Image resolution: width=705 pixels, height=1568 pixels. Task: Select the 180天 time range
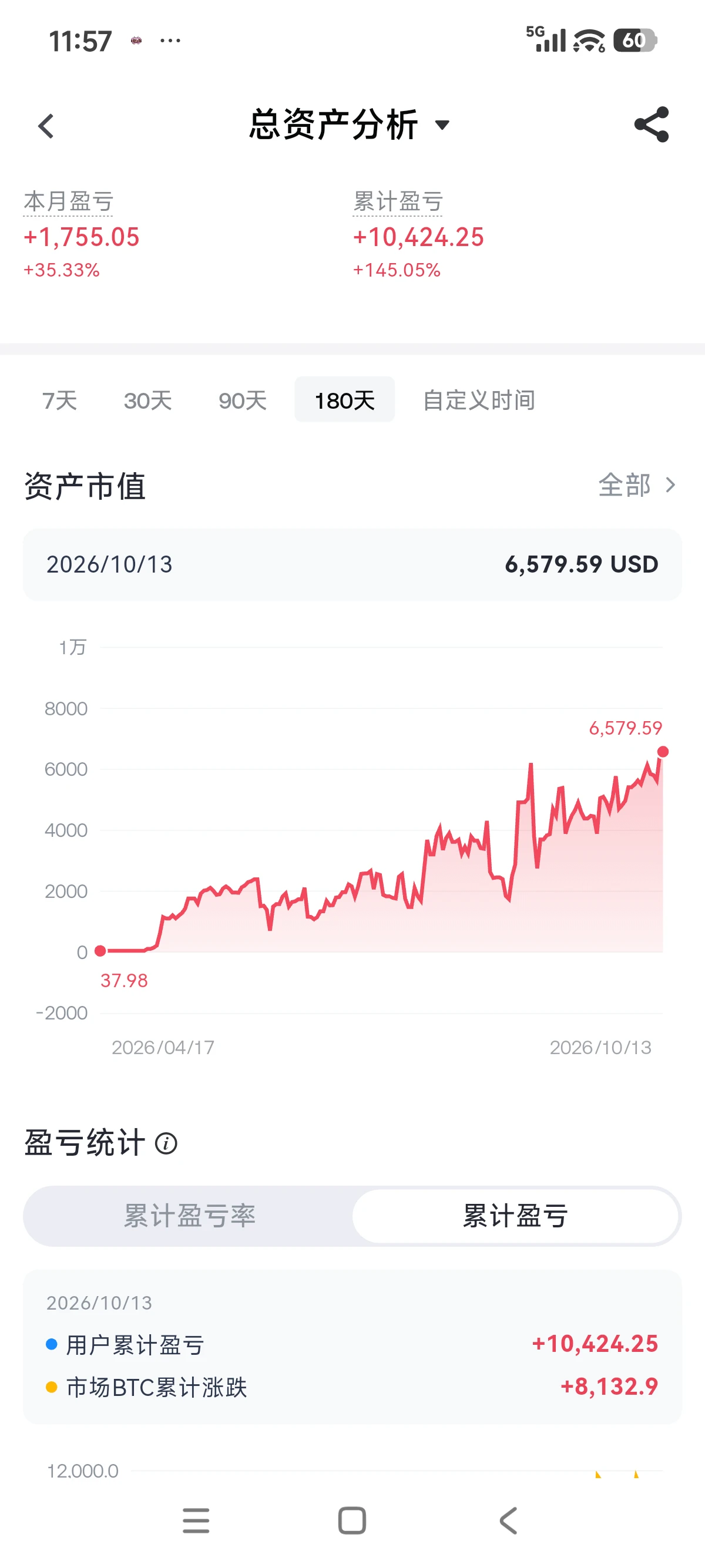[x=345, y=399]
